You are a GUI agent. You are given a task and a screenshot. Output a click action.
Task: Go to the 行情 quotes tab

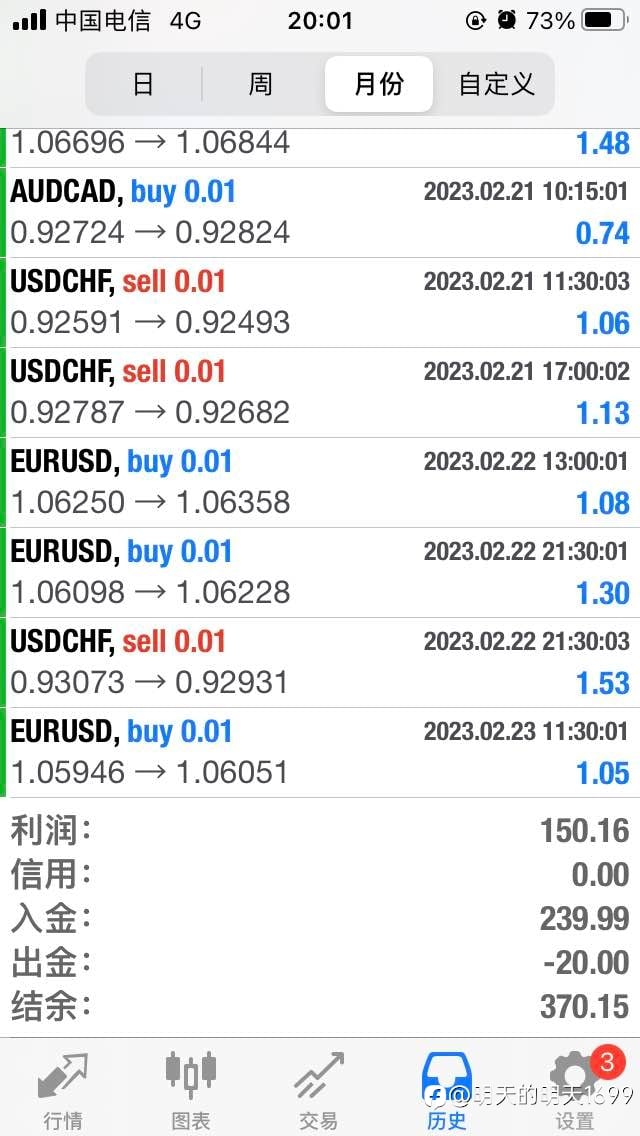tap(63, 1089)
